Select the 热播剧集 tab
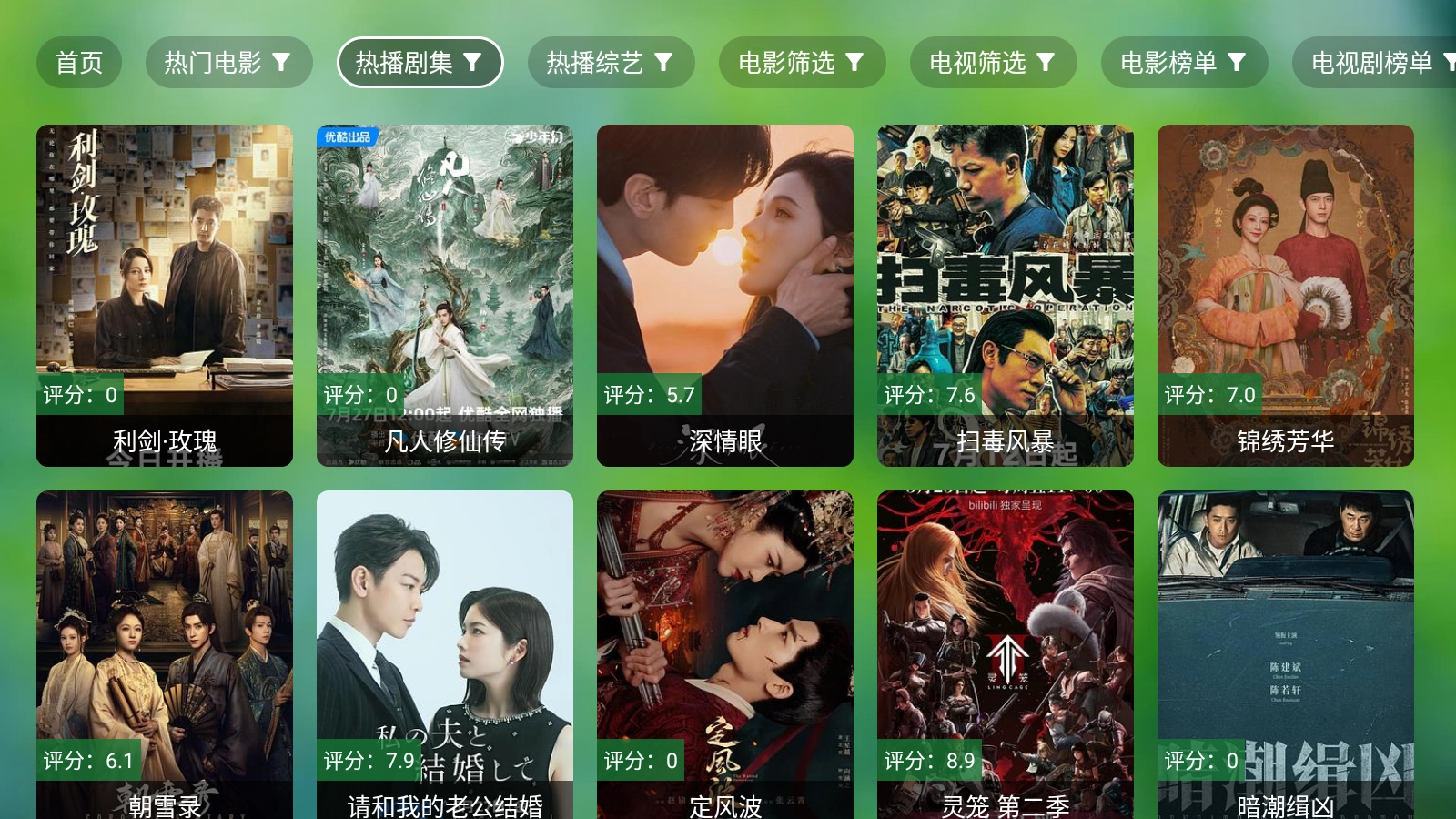The width and height of the screenshot is (1456, 819). 420,63
